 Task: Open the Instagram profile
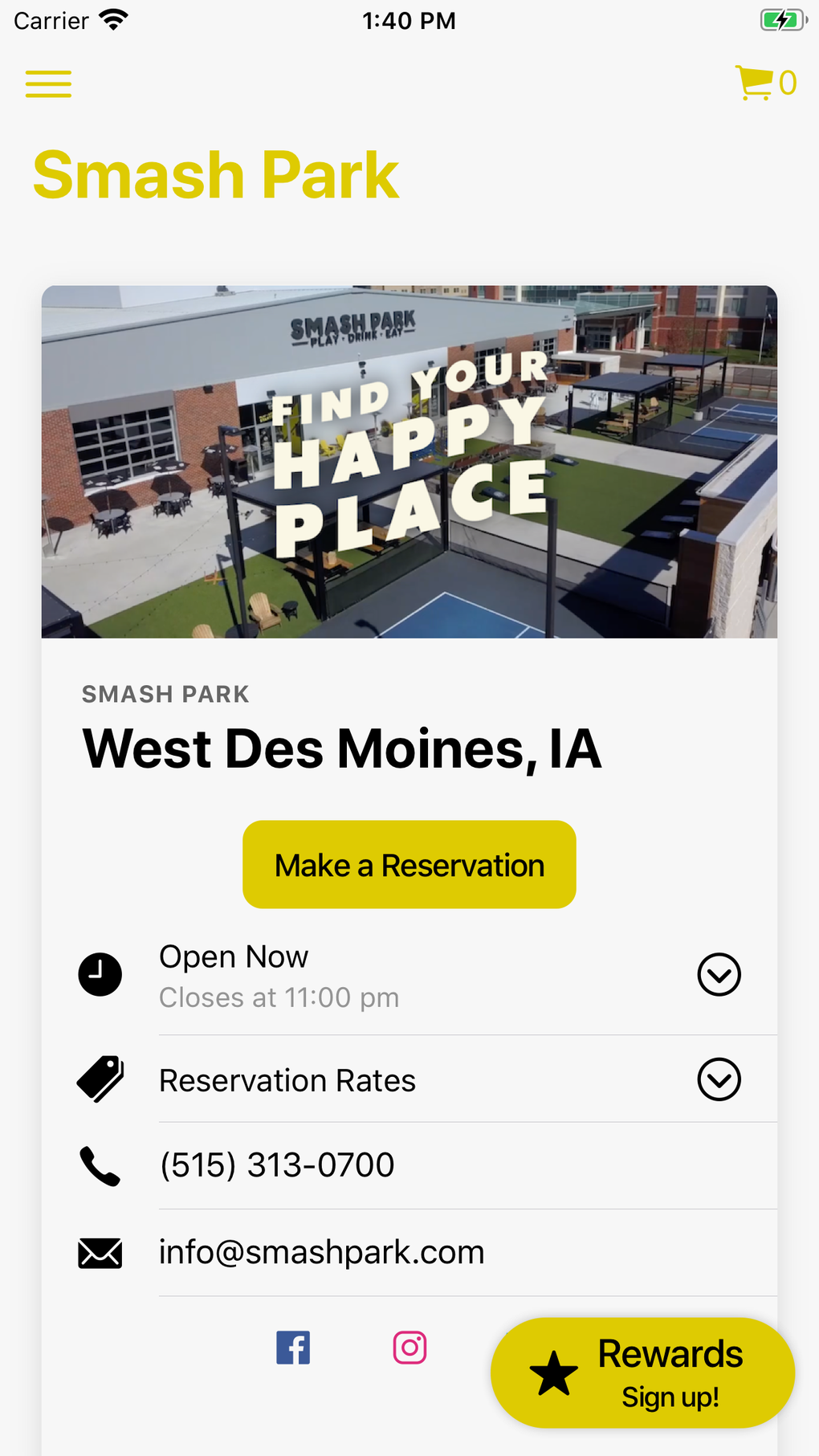(409, 1348)
